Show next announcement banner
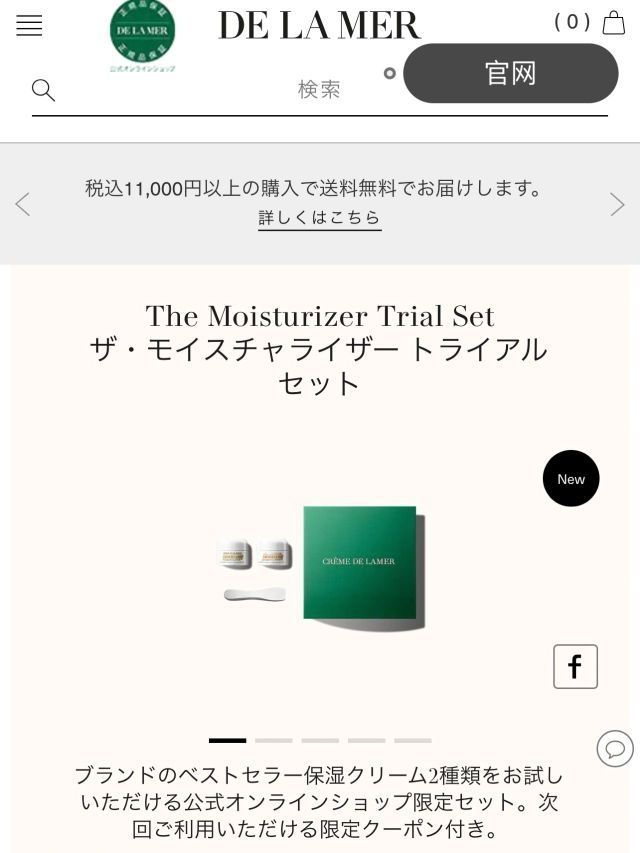 (x=617, y=204)
